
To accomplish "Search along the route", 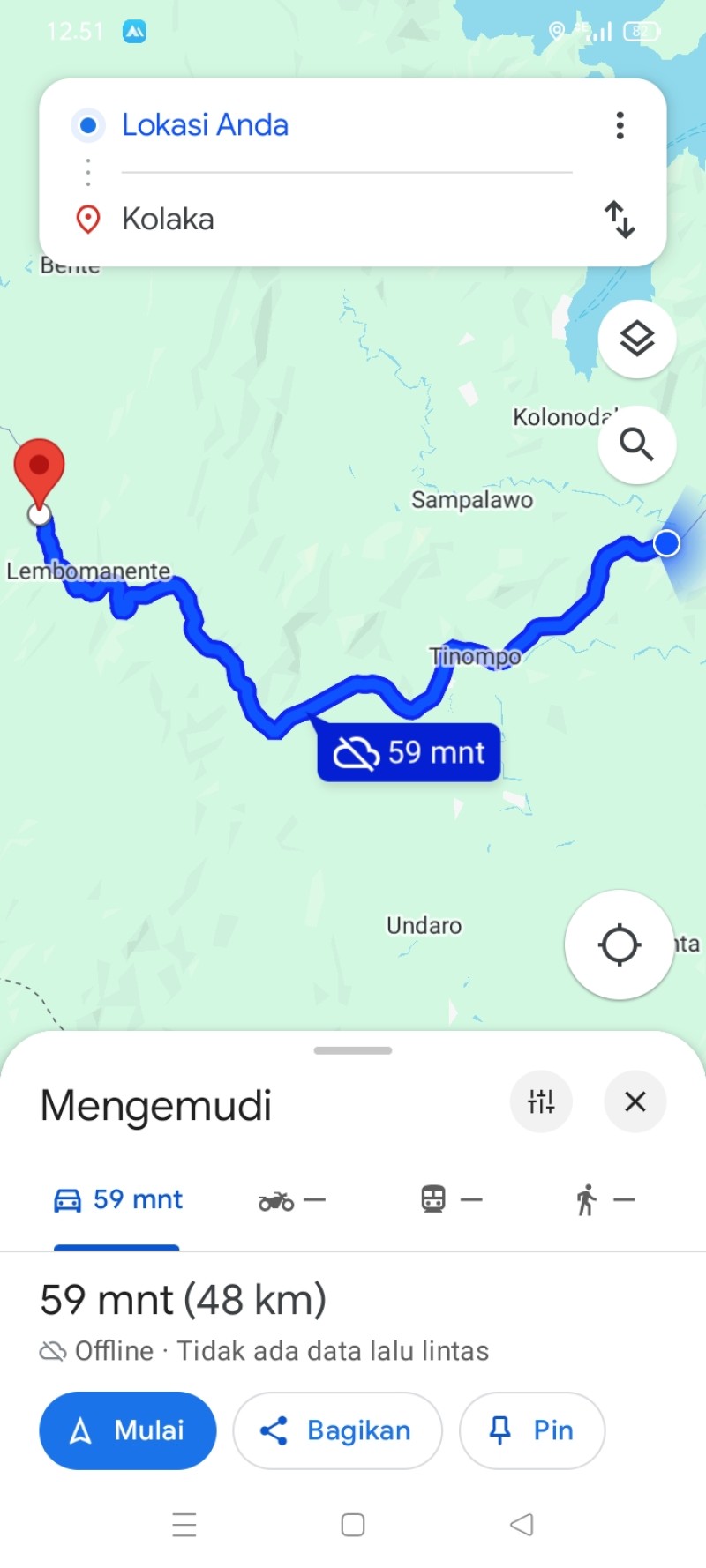I will click(x=637, y=444).
